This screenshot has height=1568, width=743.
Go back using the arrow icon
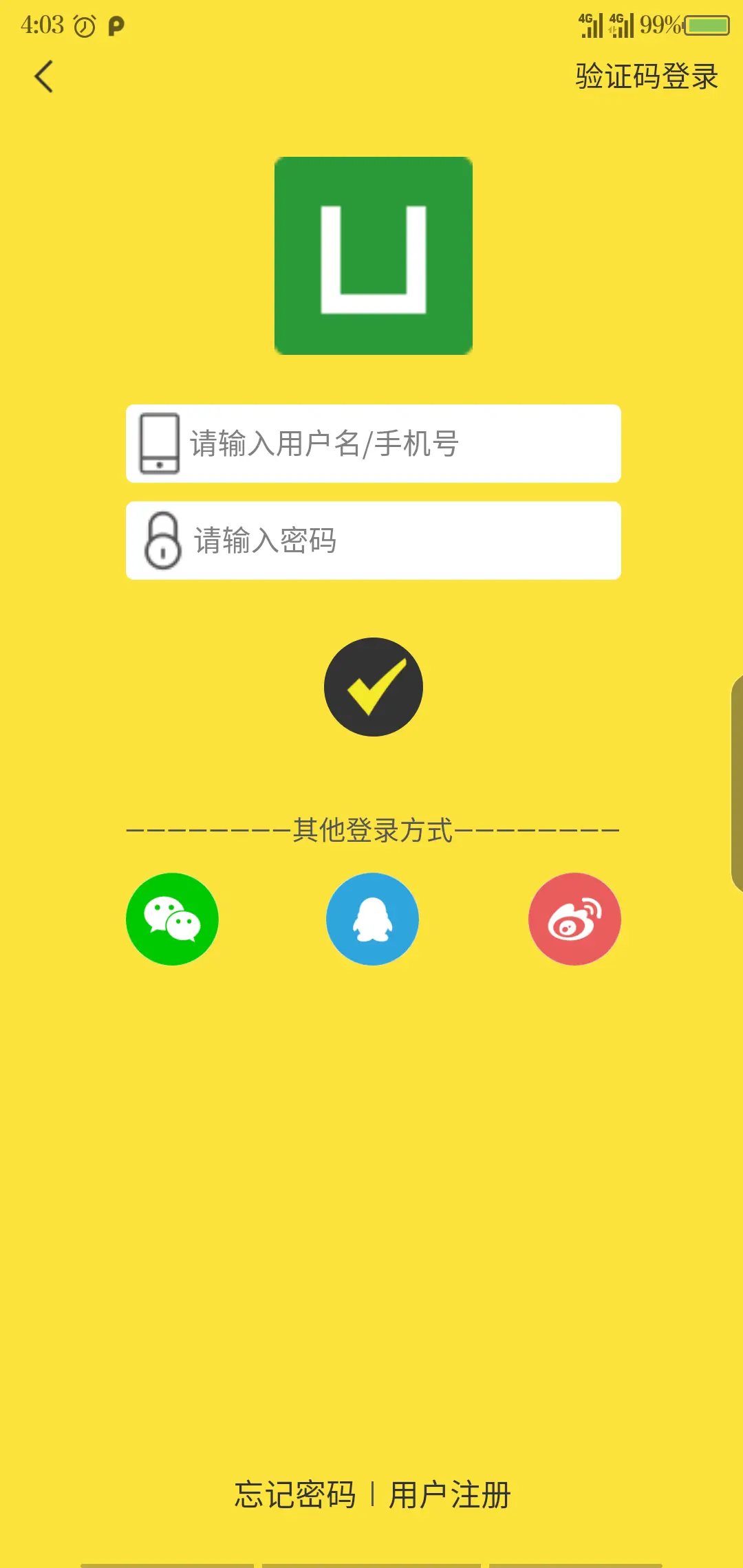(44, 76)
